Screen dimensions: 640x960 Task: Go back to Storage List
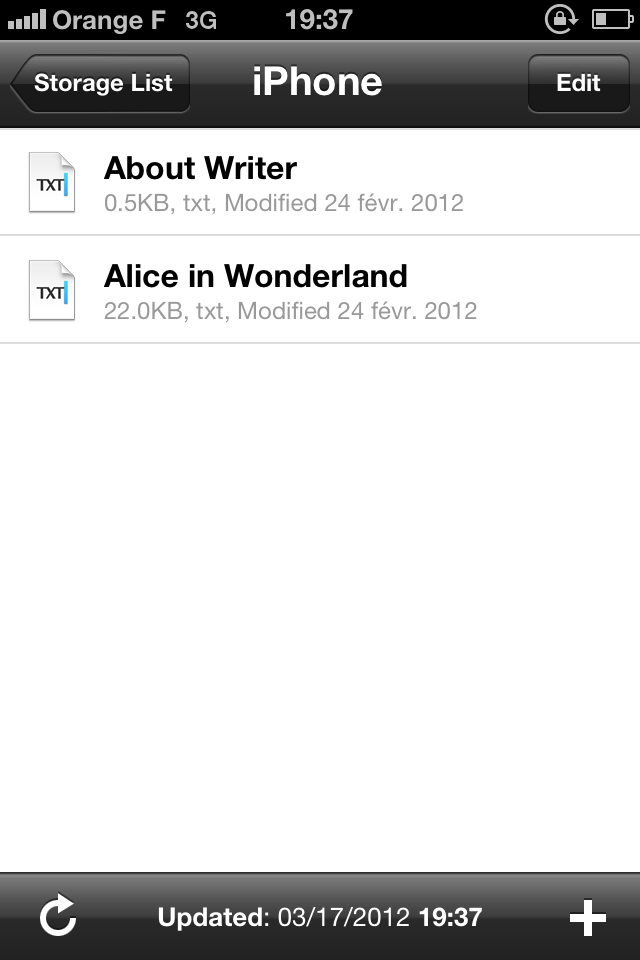(x=101, y=84)
